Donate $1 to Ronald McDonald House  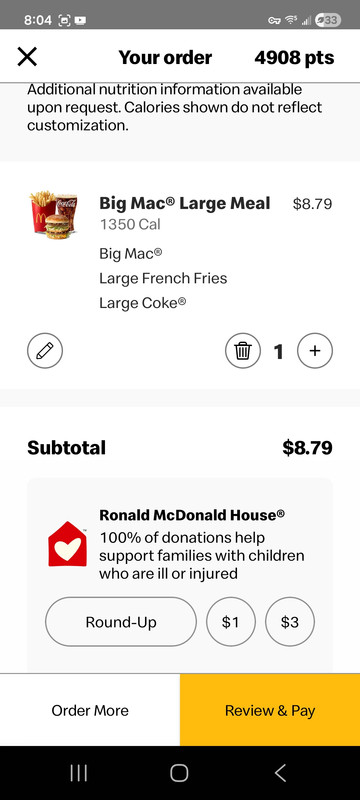(230, 622)
